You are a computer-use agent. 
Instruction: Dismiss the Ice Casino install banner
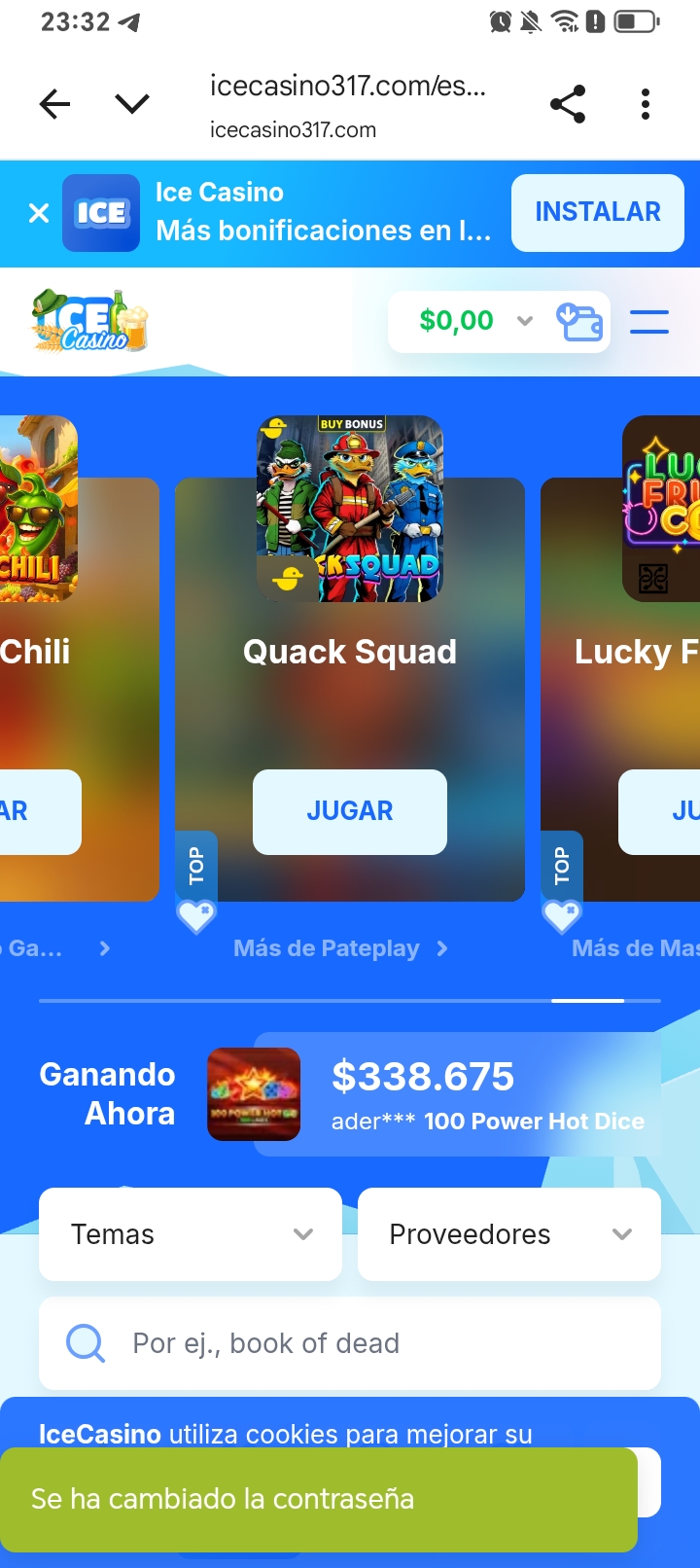(x=39, y=213)
